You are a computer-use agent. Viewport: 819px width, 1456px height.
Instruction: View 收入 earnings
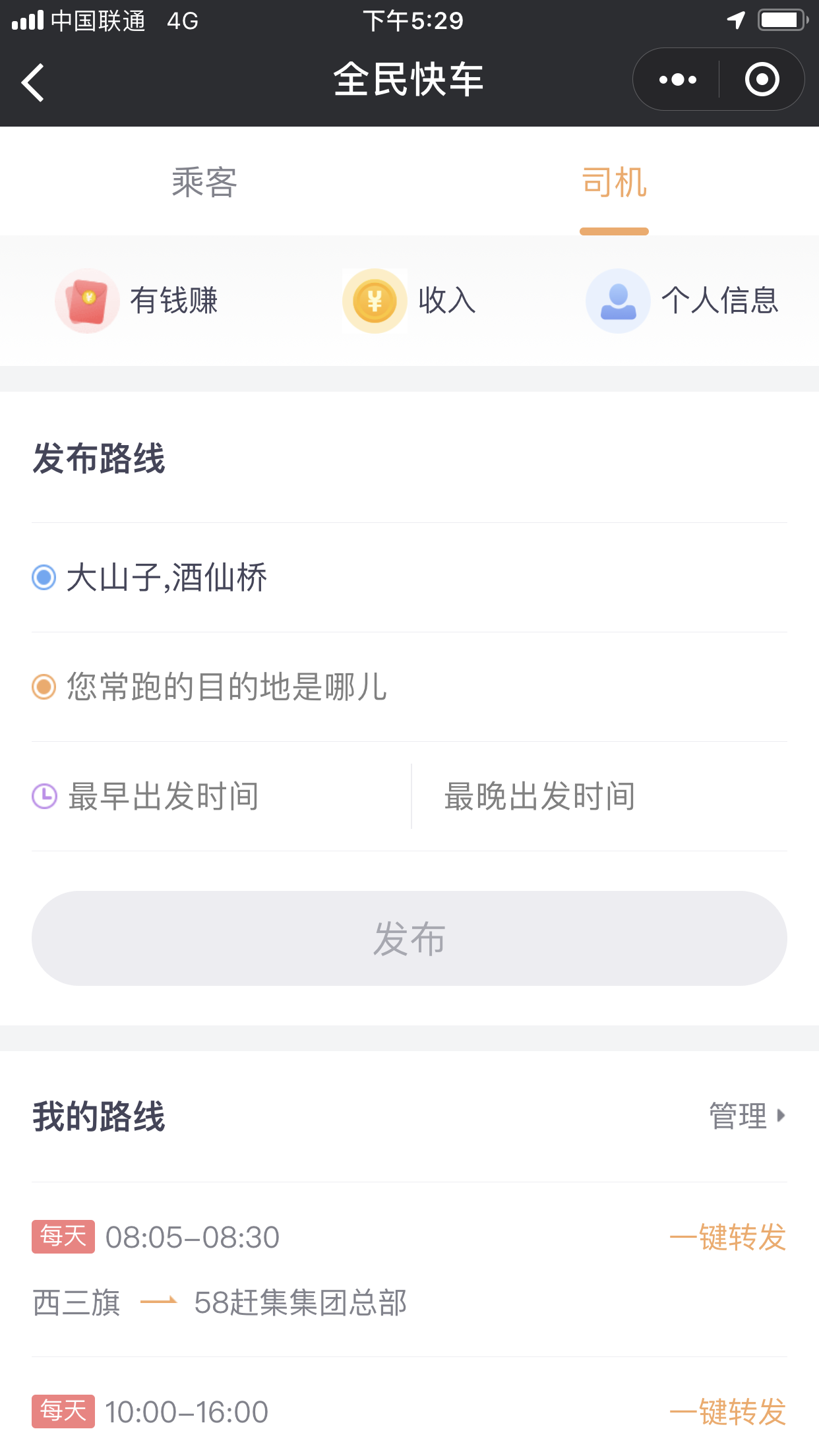coord(409,301)
